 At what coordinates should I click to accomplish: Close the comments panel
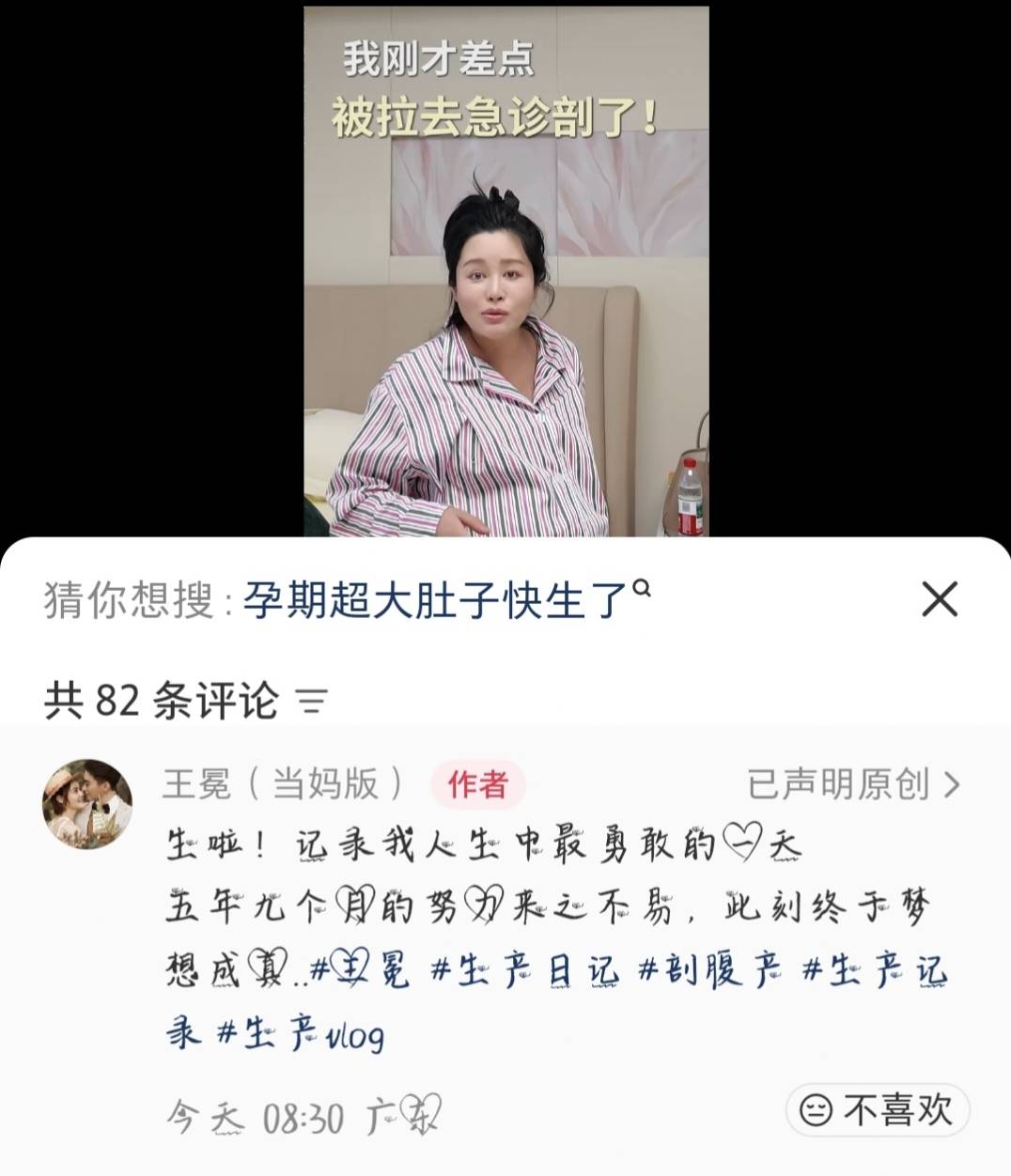(939, 599)
